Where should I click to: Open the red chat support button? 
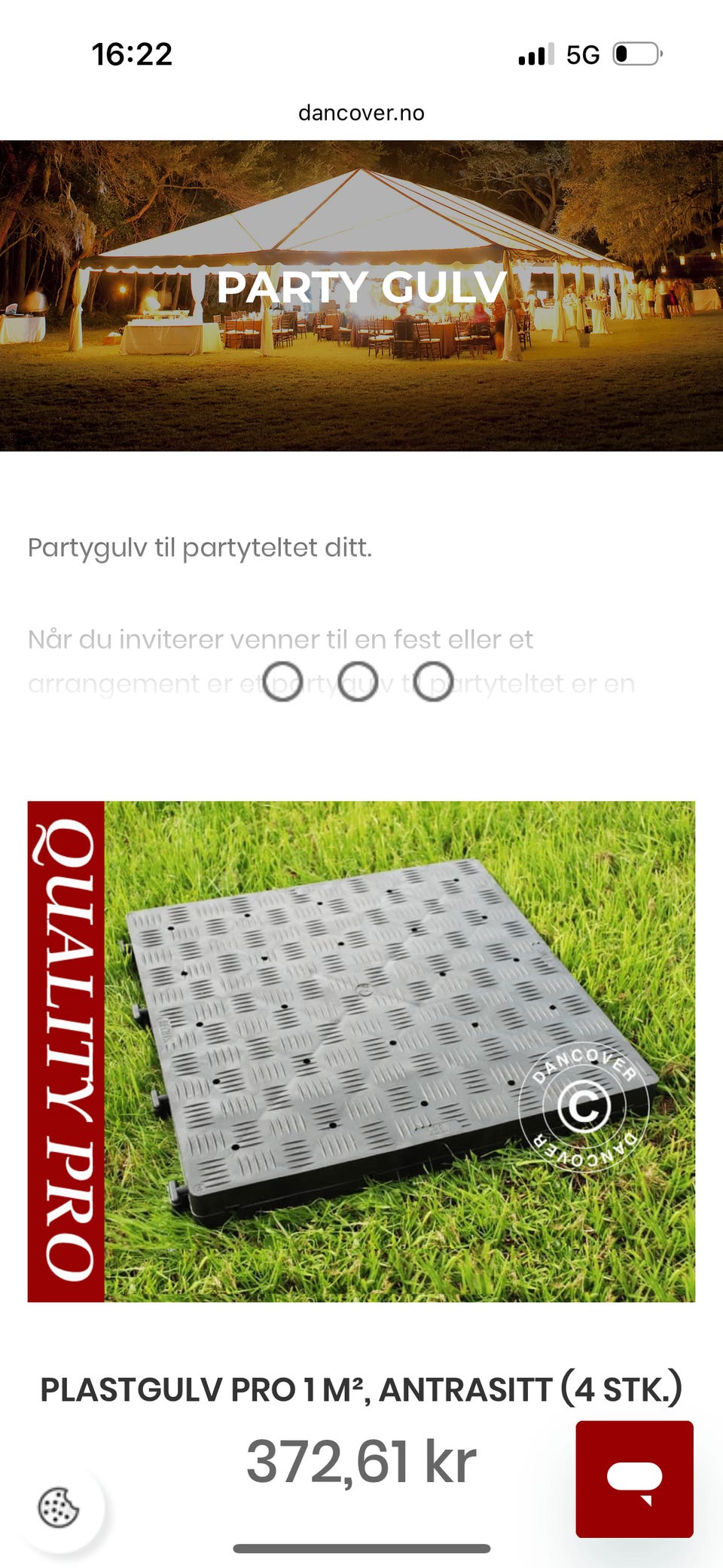pyautogui.click(x=634, y=1479)
